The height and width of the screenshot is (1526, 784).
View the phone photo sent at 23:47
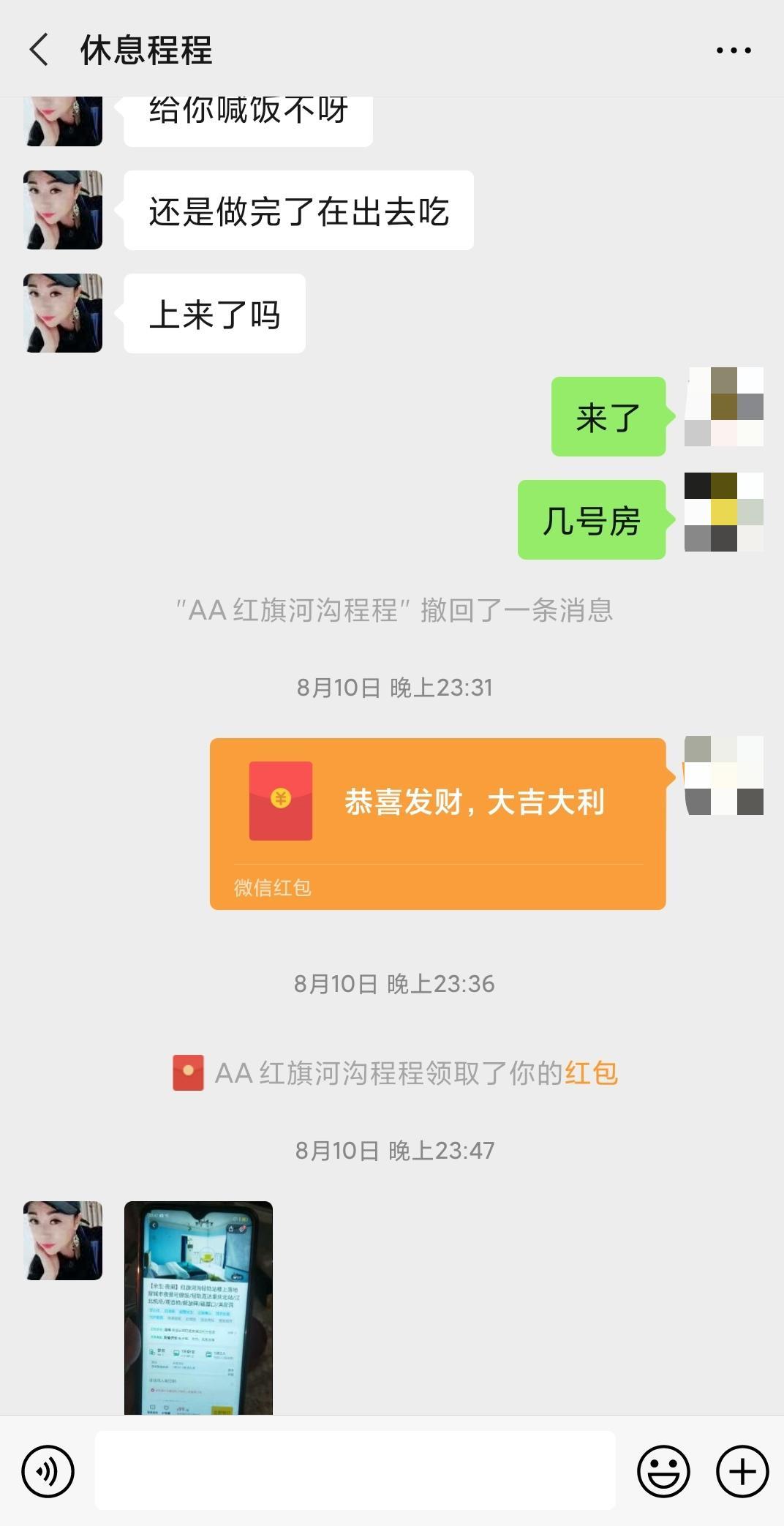(x=198, y=1307)
